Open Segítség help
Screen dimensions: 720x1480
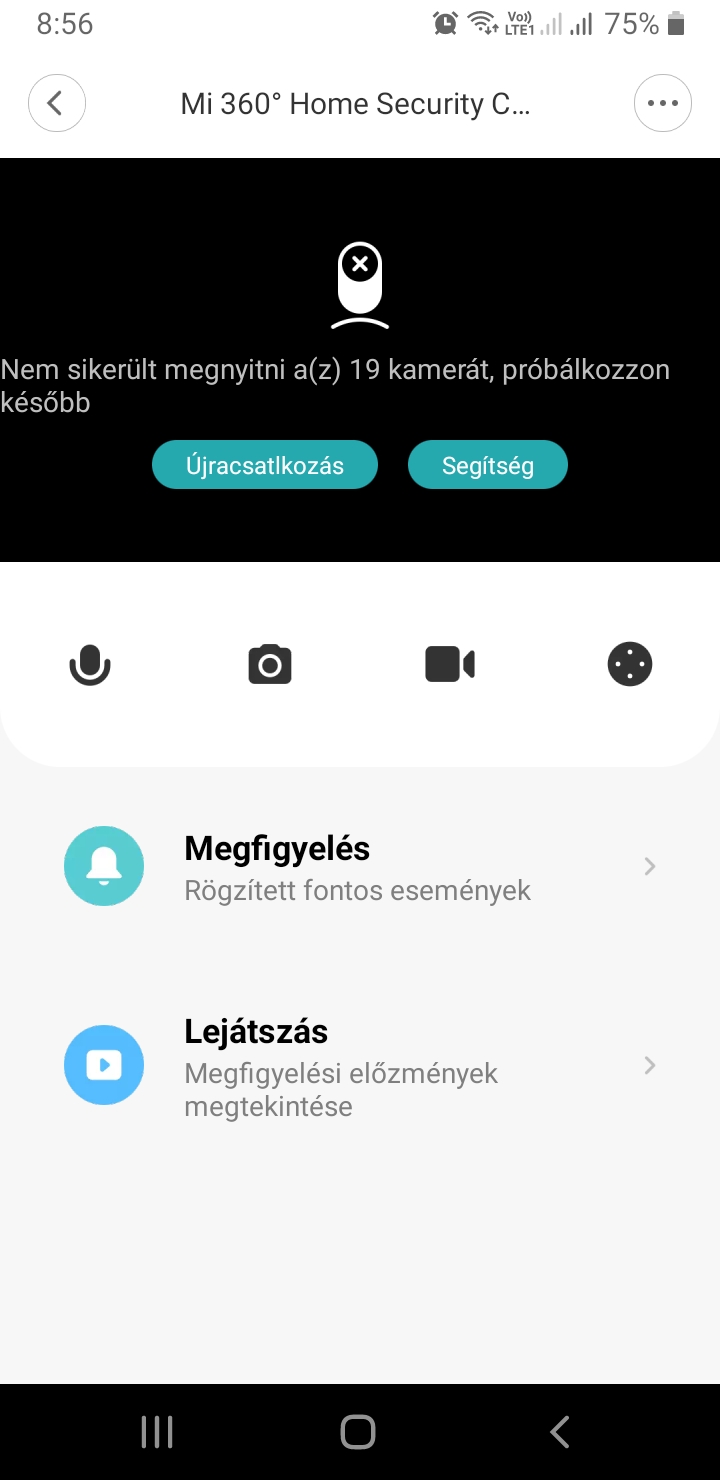[488, 465]
